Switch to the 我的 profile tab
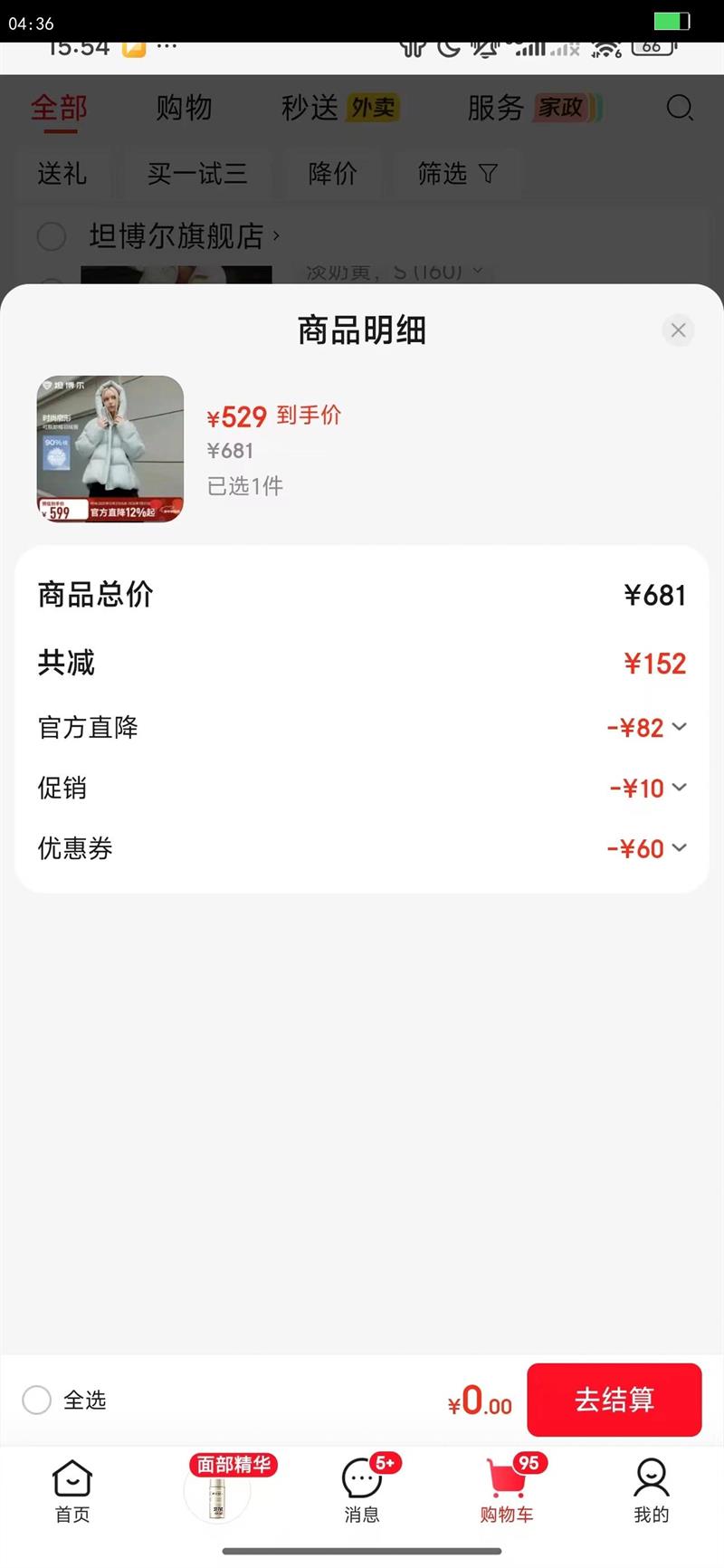 click(651, 1490)
